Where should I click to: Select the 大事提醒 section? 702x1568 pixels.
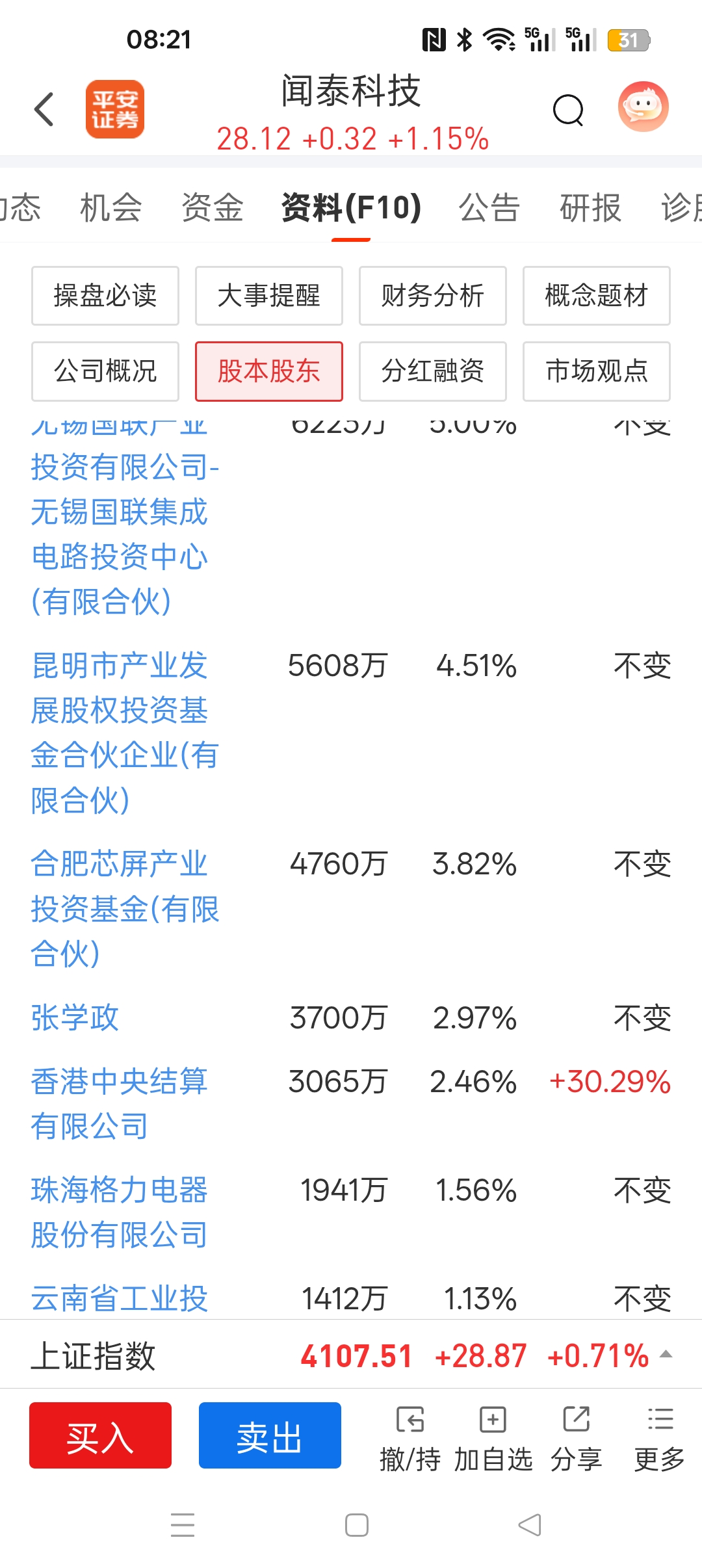coord(269,296)
